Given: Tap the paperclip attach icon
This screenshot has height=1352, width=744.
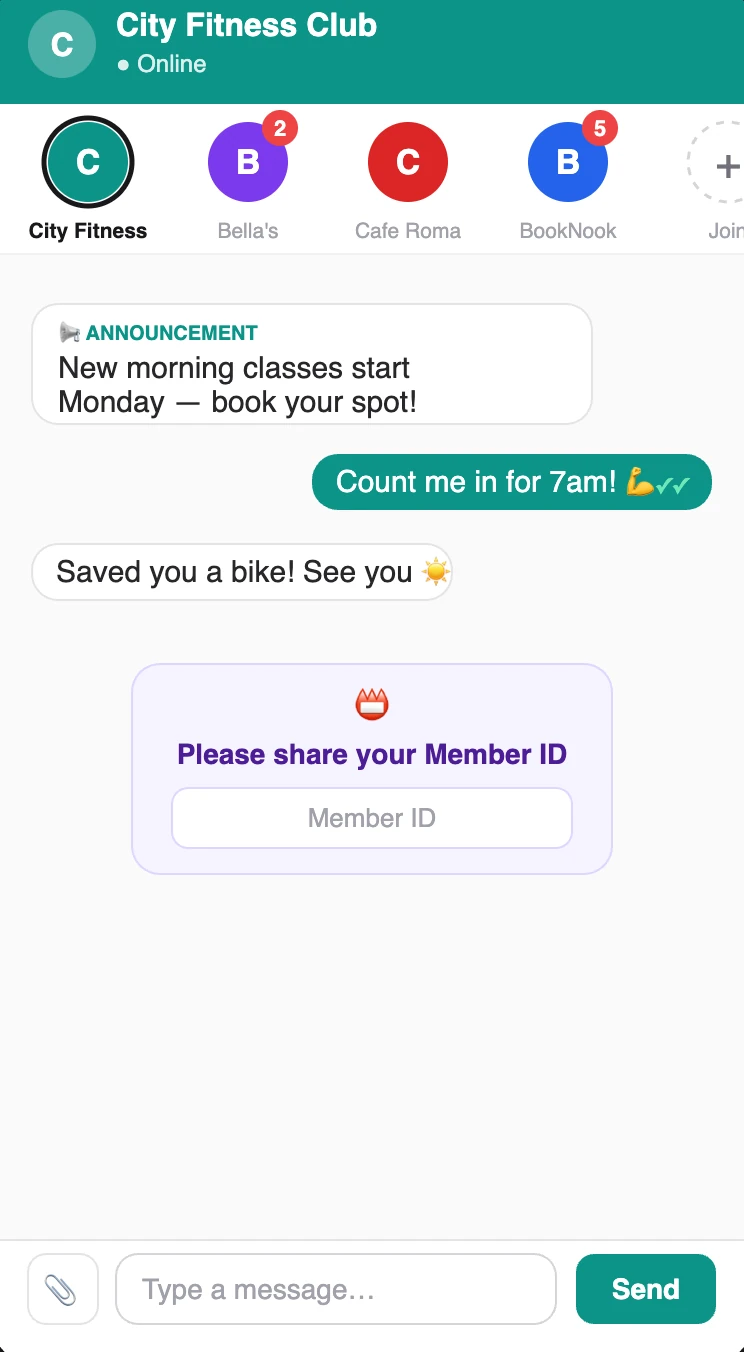Looking at the screenshot, I should click(63, 1289).
